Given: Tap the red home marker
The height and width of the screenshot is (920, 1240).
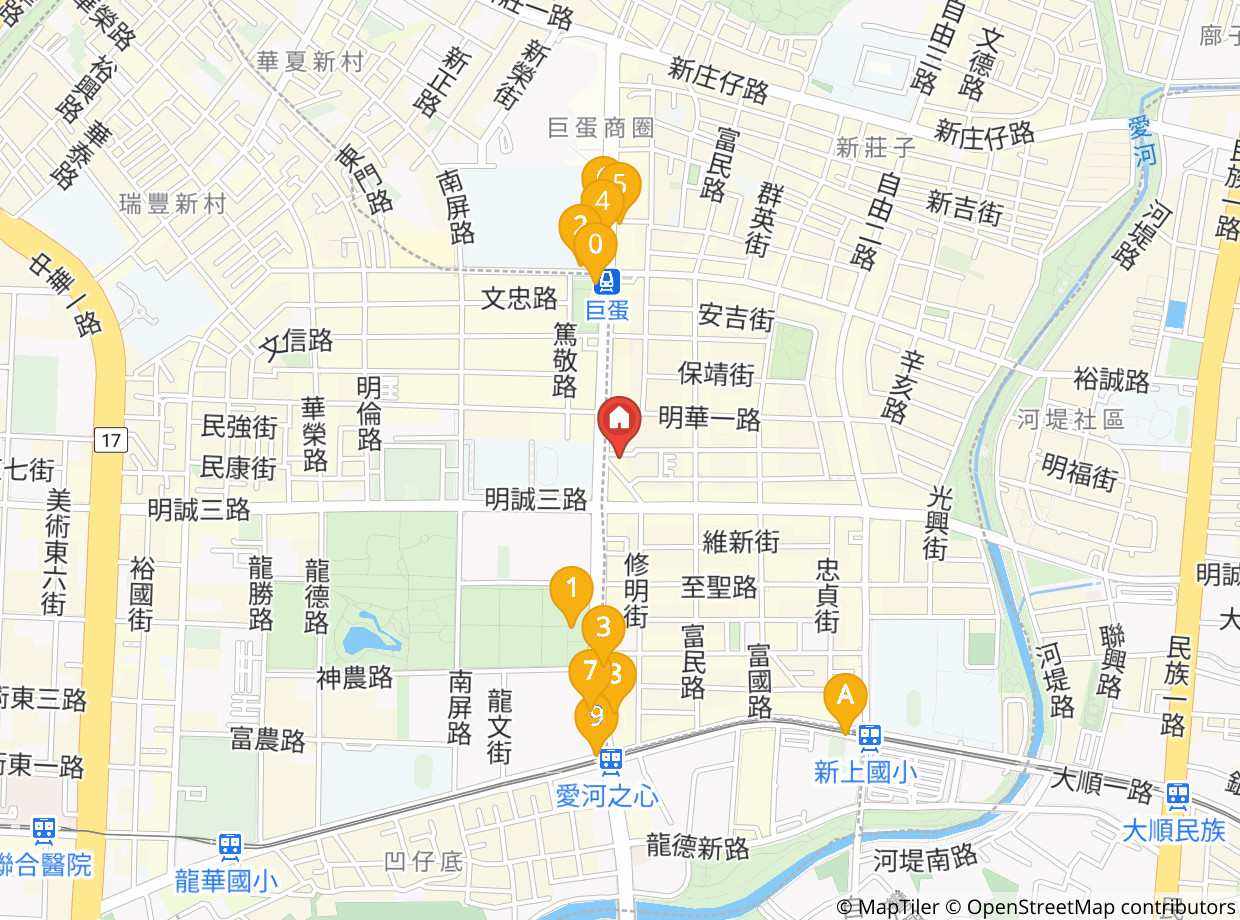Looking at the screenshot, I should coord(619,425).
